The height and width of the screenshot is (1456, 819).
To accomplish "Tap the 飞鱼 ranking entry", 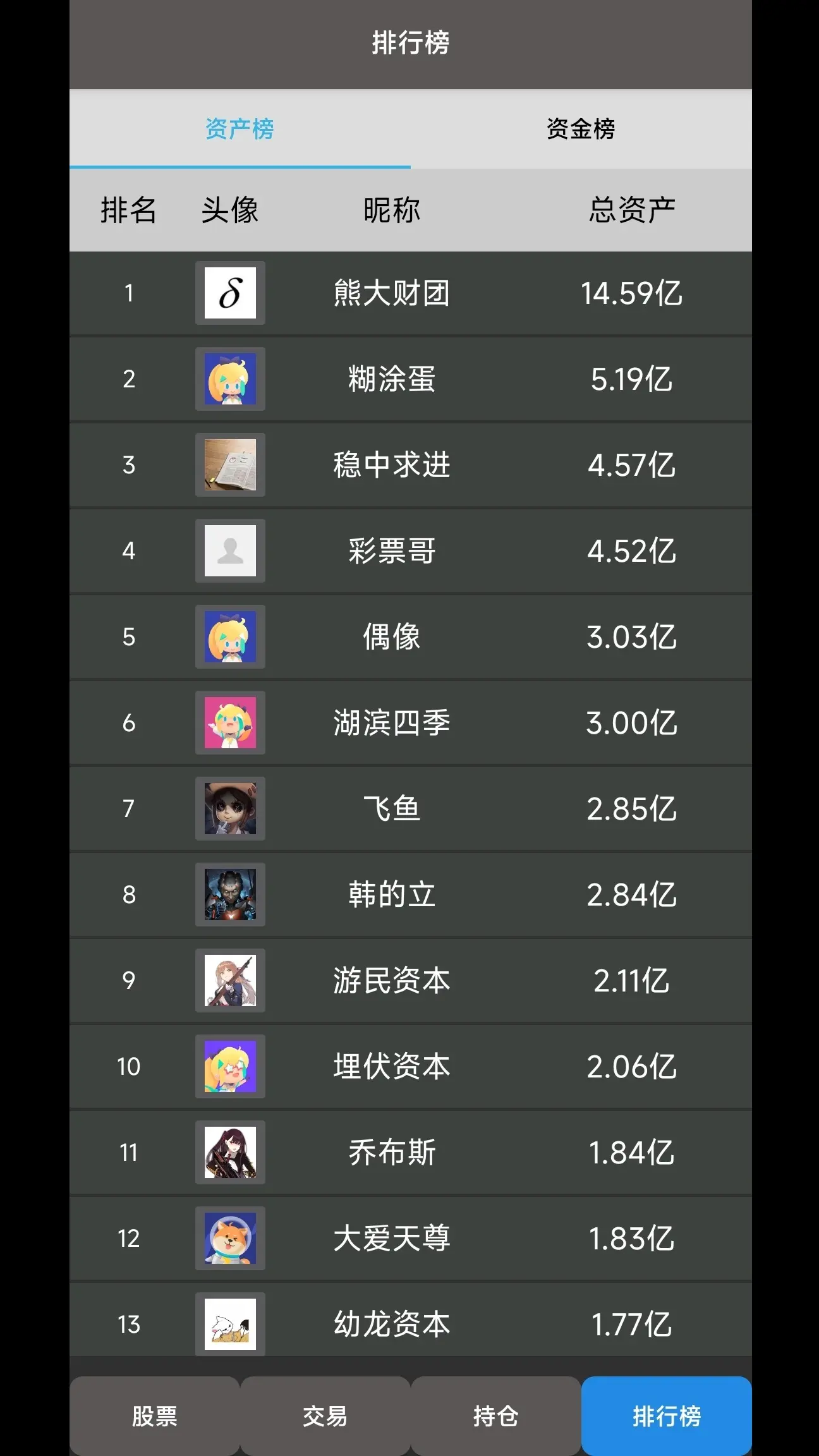I will [x=391, y=809].
